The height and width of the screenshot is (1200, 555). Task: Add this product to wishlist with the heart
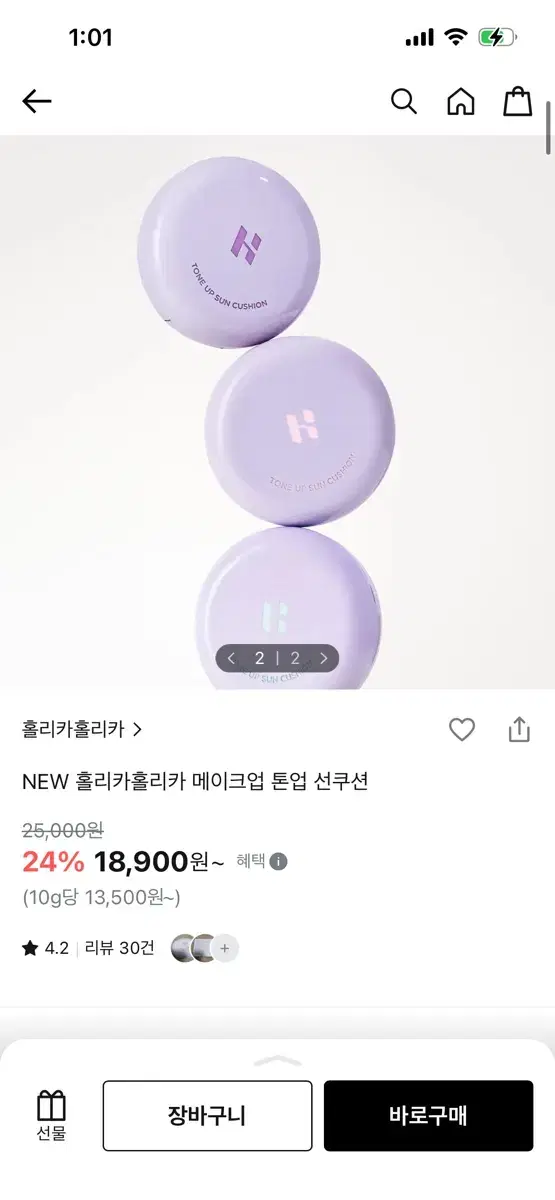[x=461, y=730]
